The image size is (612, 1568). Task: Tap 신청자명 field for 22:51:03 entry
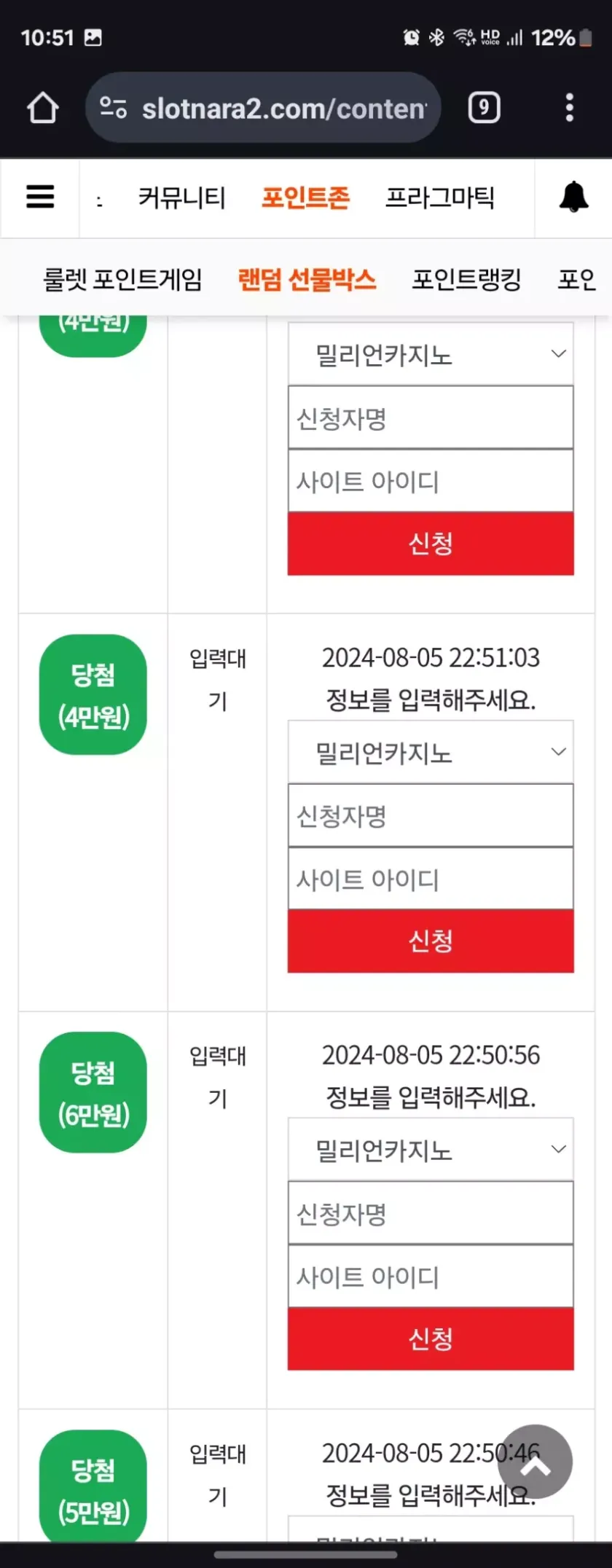[x=431, y=815]
